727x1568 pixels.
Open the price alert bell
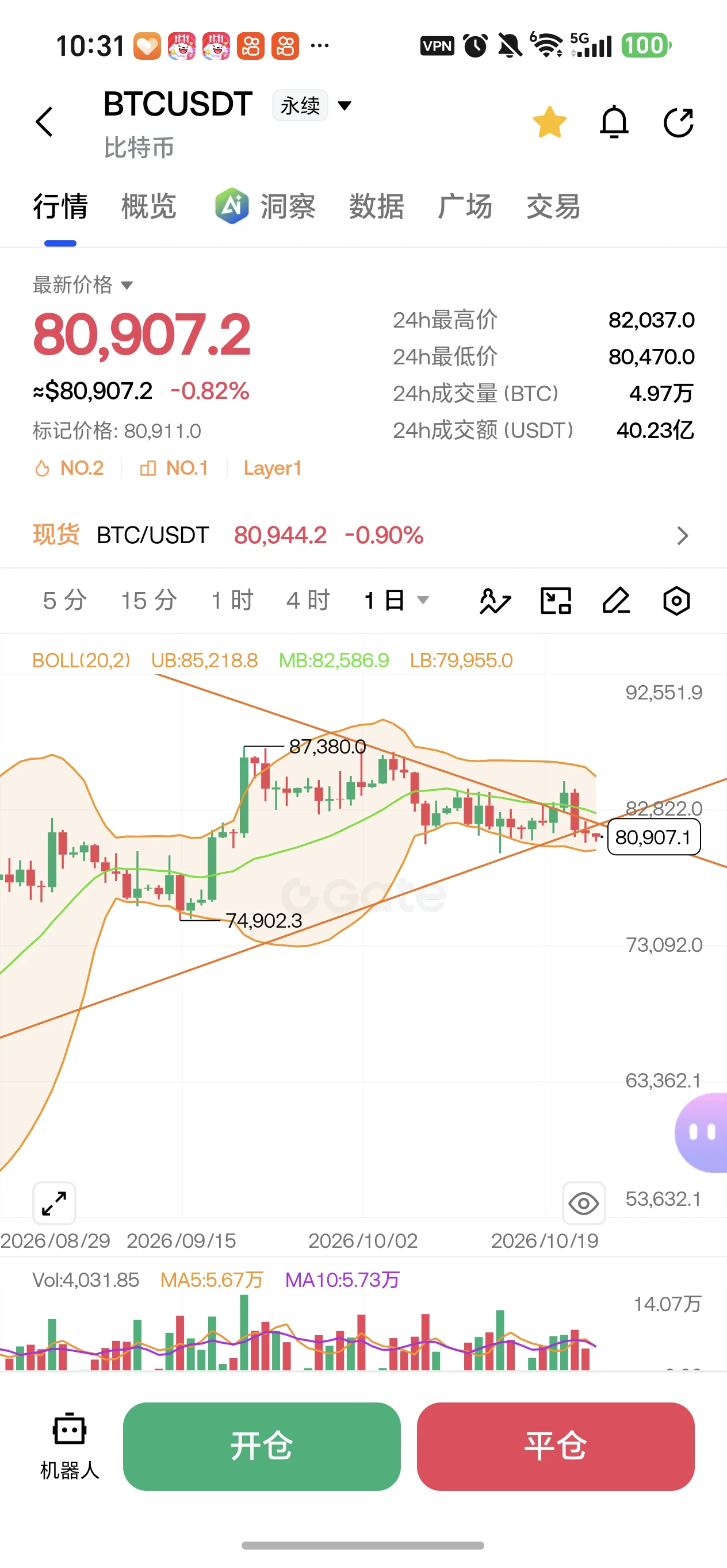tap(614, 122)
